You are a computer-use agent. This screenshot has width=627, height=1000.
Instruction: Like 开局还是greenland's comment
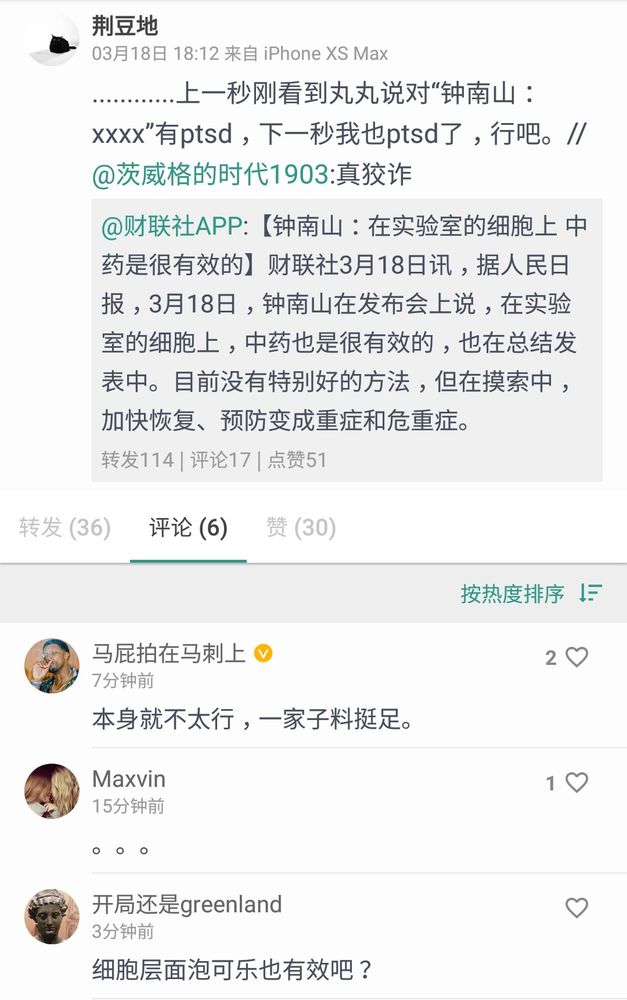click(577, 908)
